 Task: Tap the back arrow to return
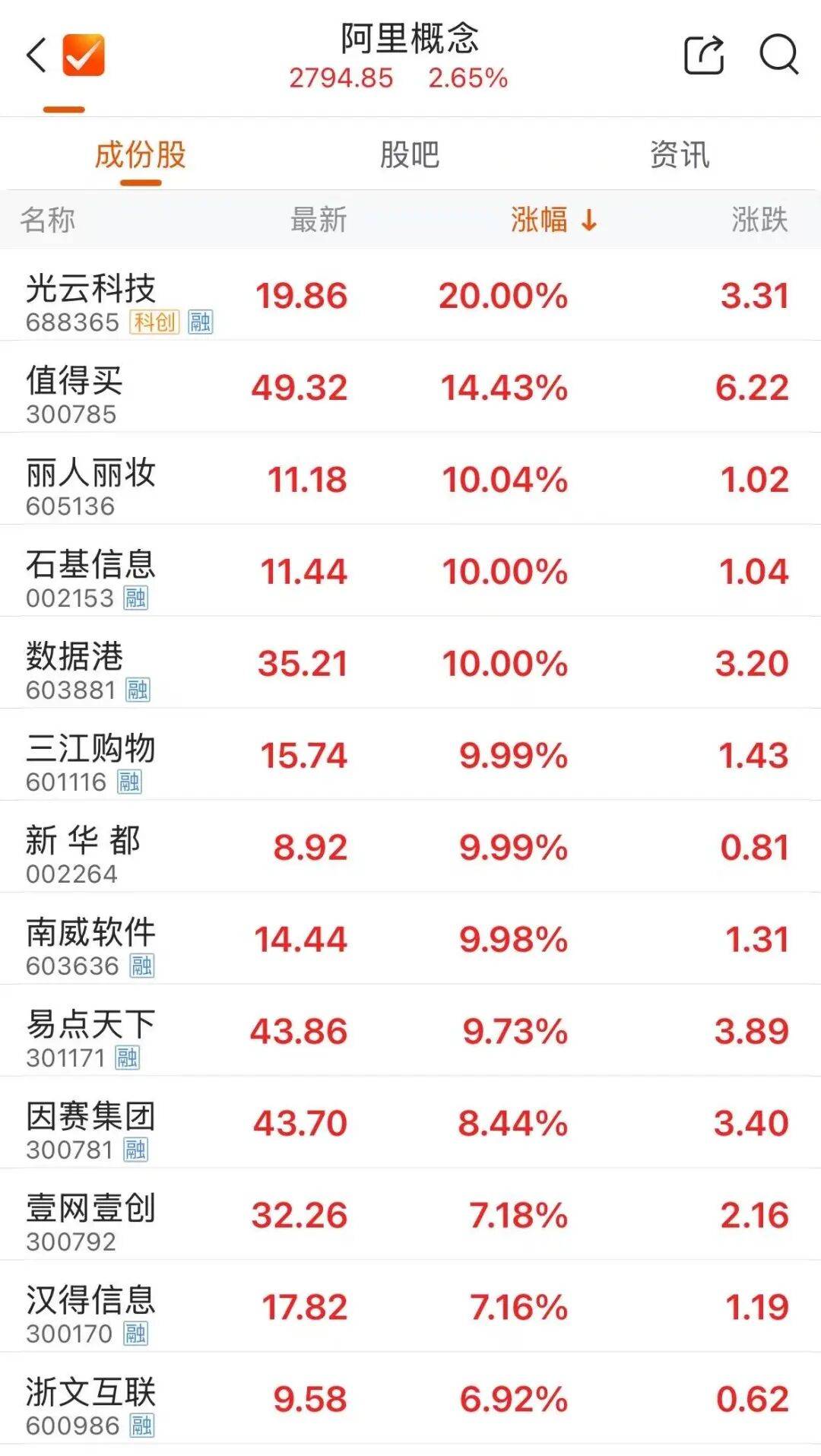click(x=32, y=55)
